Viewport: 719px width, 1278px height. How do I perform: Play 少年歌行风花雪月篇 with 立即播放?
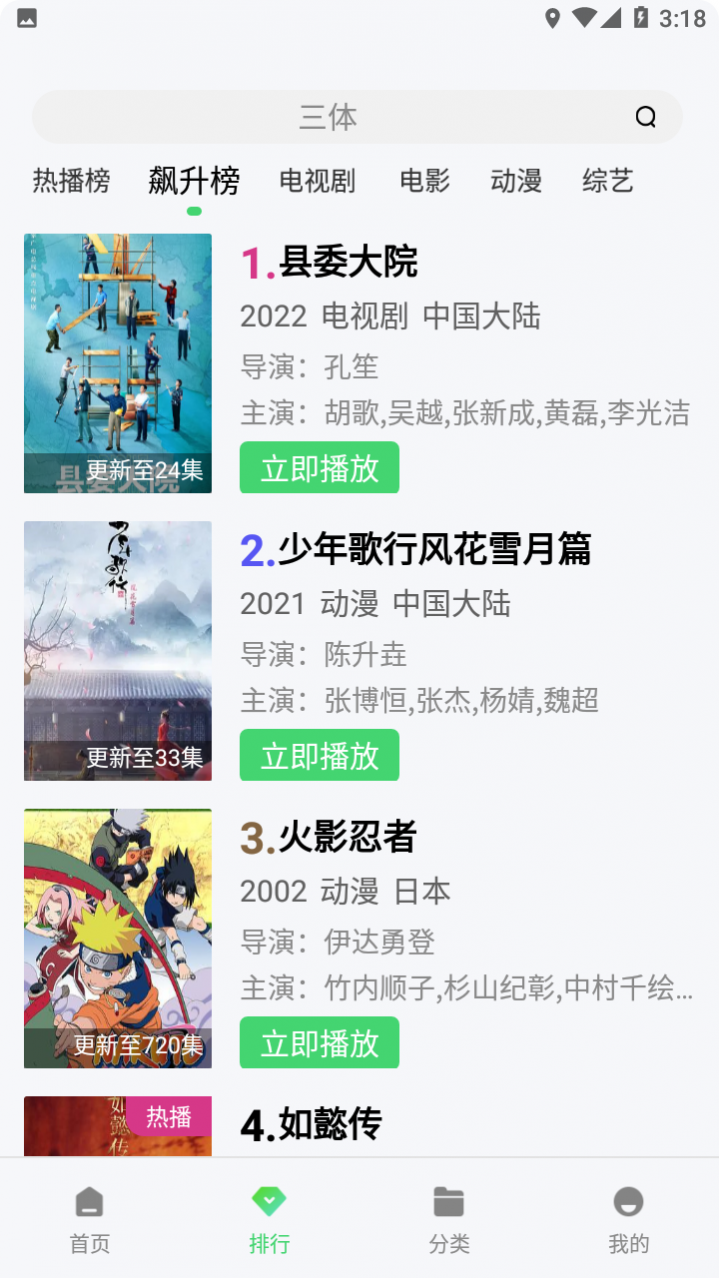coord(319,755)
